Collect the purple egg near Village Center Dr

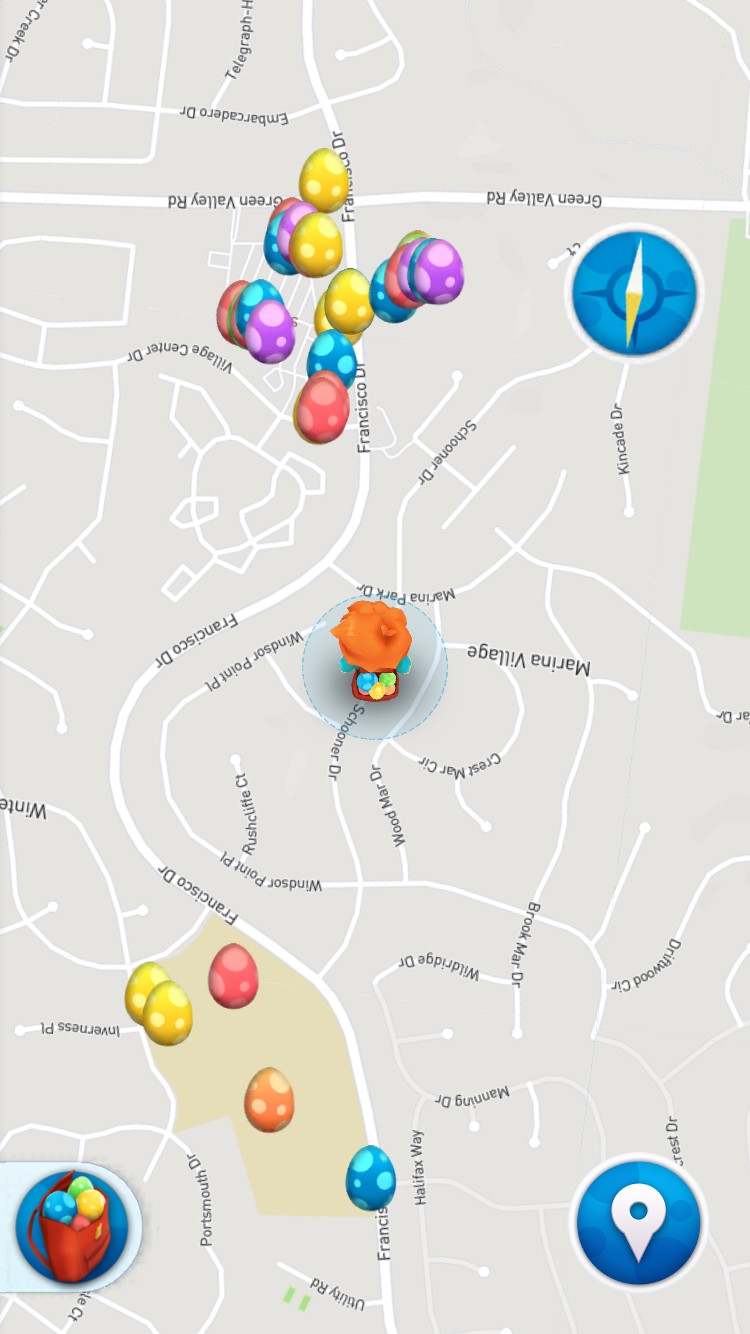click(270, 332)
